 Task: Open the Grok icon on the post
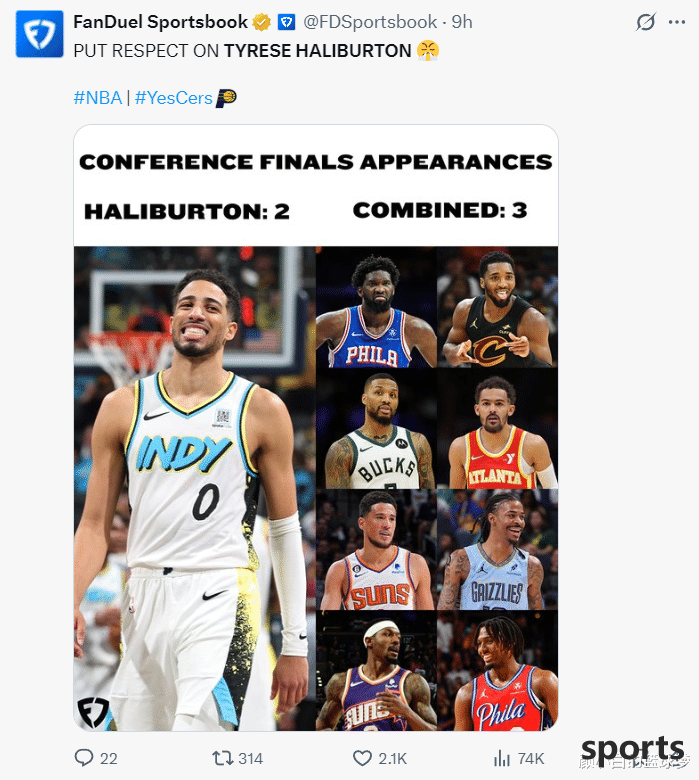[x=646, y=23]
